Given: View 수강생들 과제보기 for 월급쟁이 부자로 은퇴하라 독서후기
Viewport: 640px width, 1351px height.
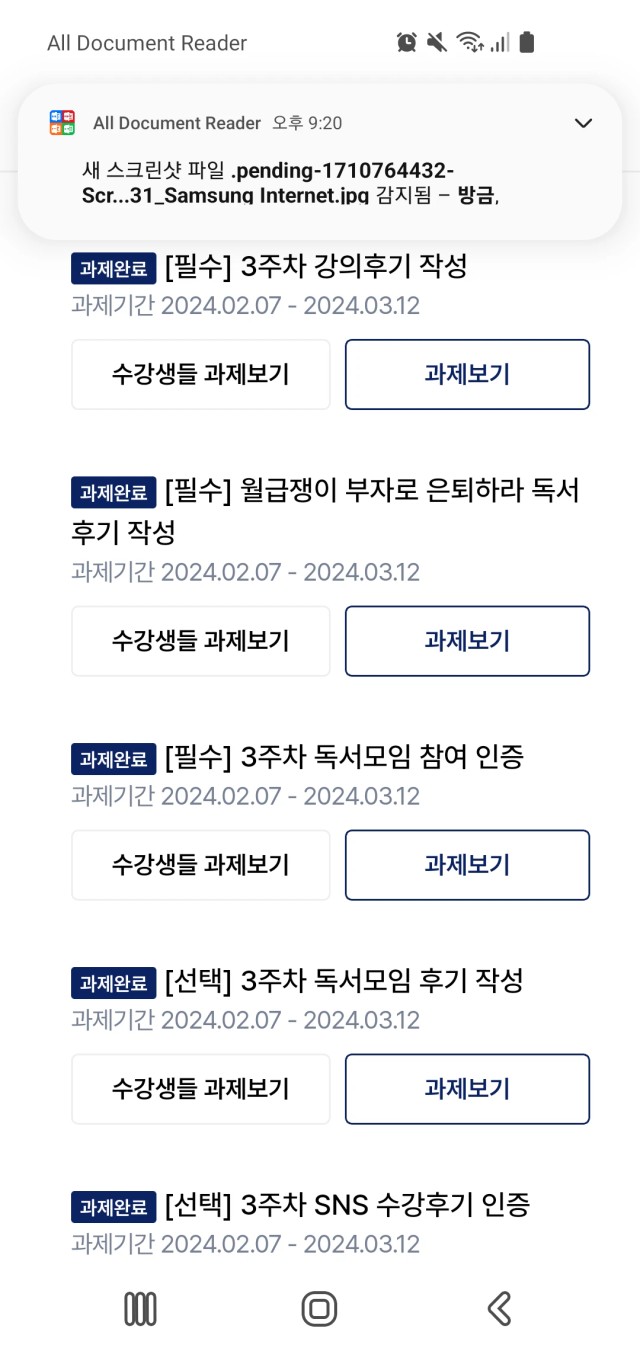Looking at the screenshot, I should (200, 641).
